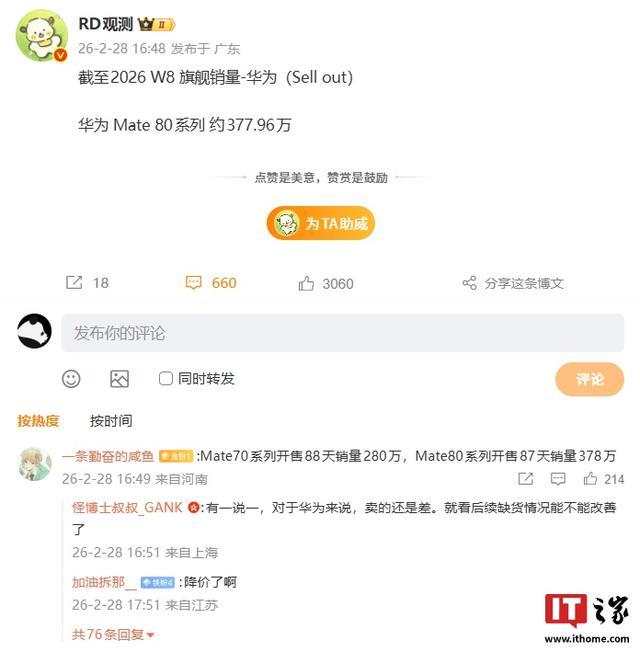Open commenter 一条勤奋的咸鱼's profile name

108,456
